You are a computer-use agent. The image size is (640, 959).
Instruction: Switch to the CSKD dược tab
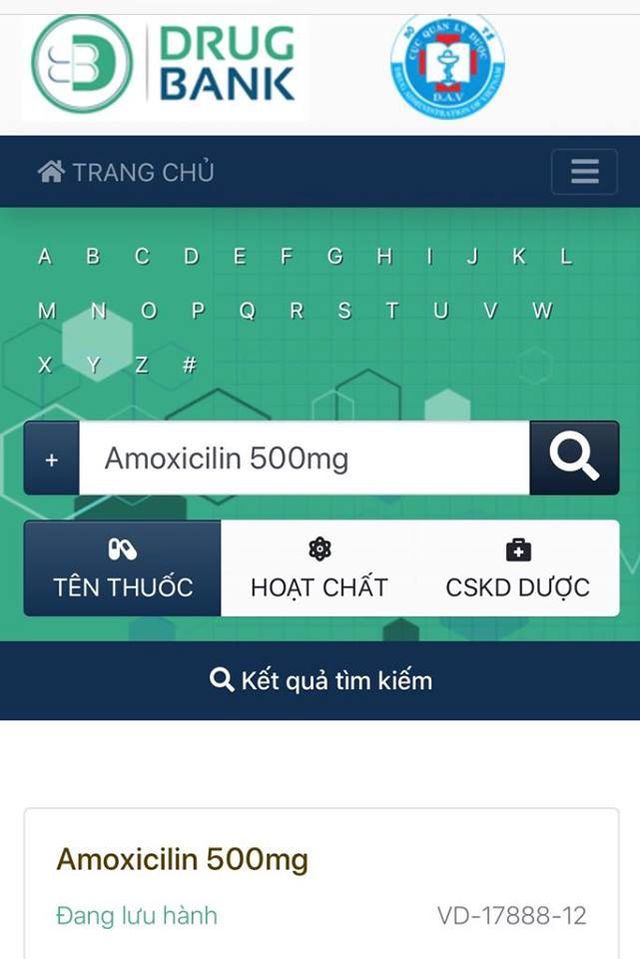517,568
